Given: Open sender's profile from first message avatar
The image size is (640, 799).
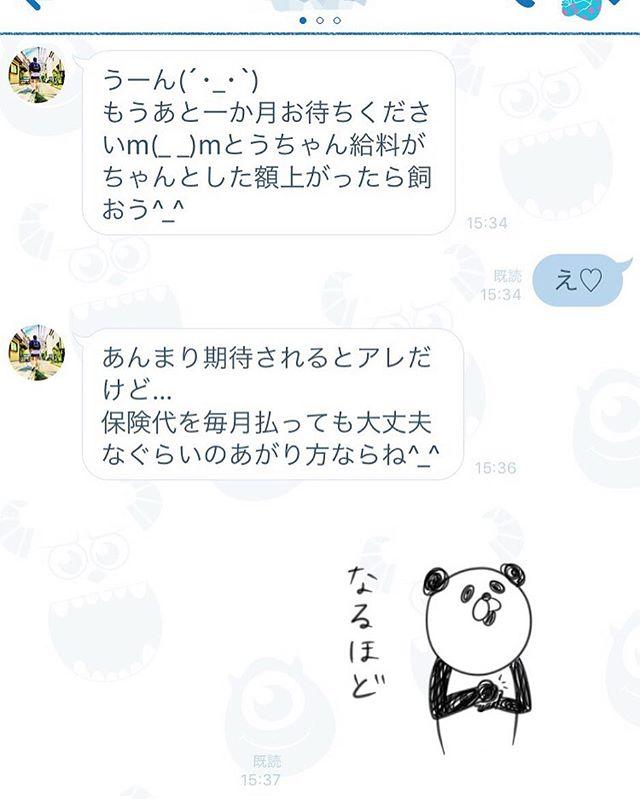Looking at the screenshot, I should click(x=36, y=75).
